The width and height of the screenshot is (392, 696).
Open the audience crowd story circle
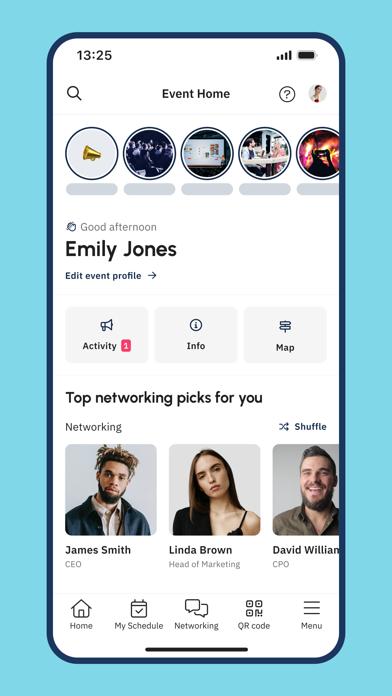(x=150, y=154)
